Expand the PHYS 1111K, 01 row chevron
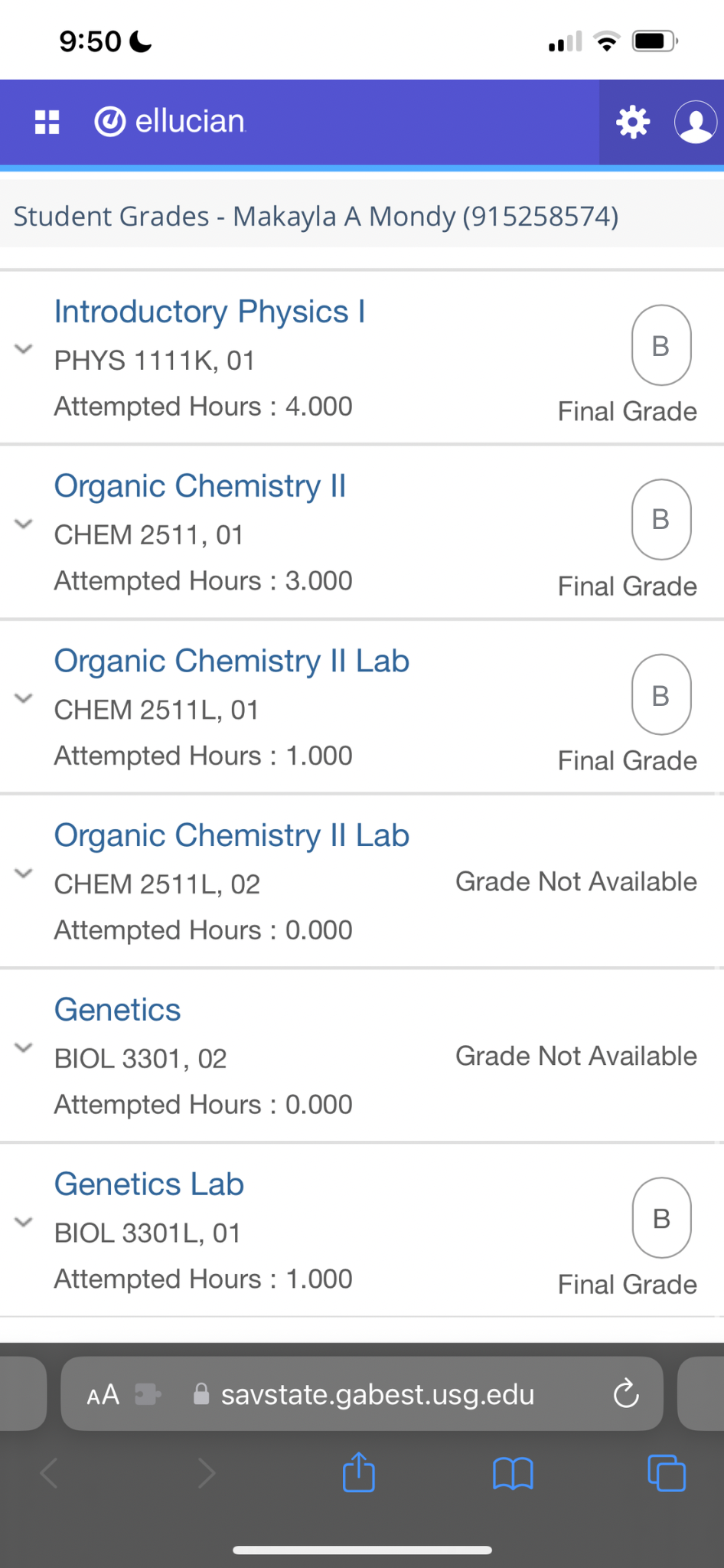The height and width of the screenshot is (1568, 724). [x=24, y=349]
